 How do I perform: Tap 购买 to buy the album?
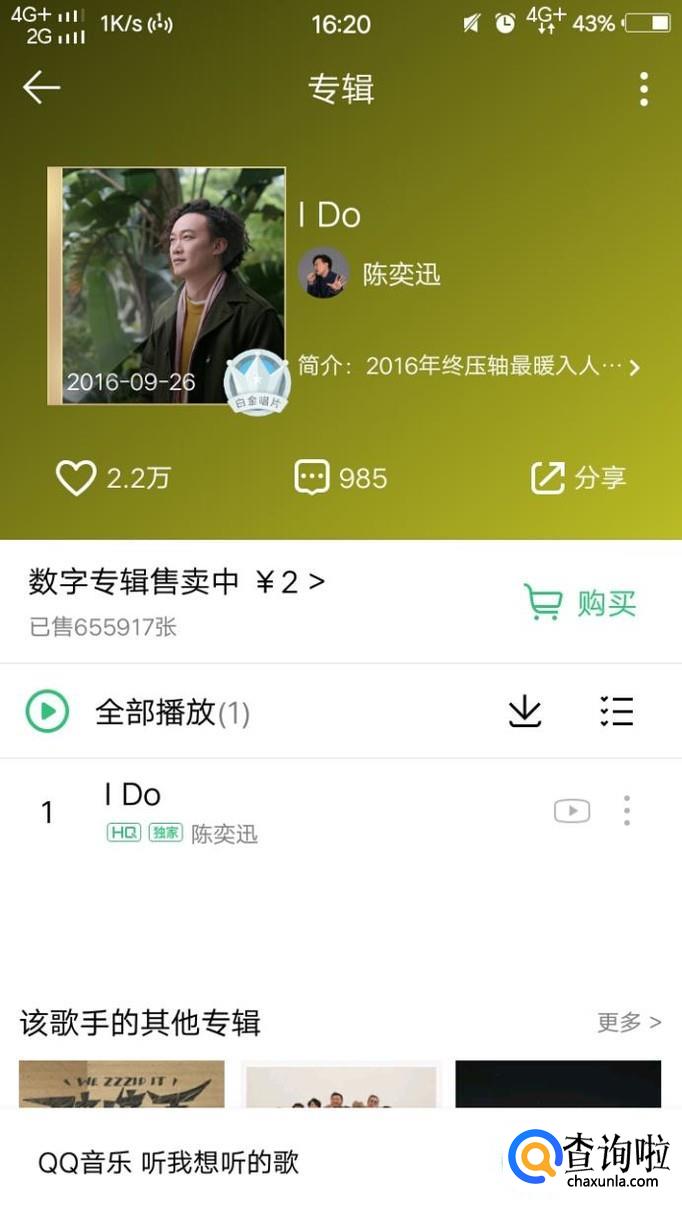pos(580,603)
